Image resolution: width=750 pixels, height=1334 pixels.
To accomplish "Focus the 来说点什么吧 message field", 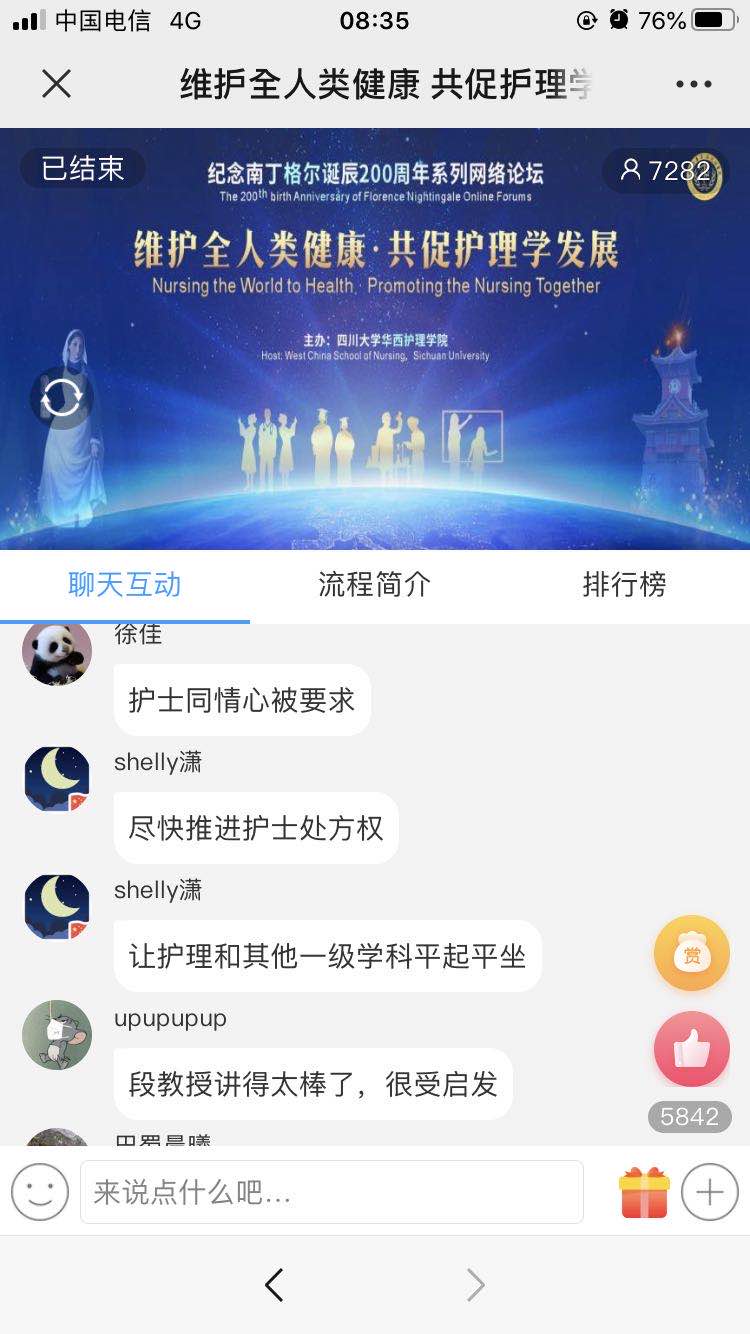I will pyautogui.click(x=331, y=1192).
